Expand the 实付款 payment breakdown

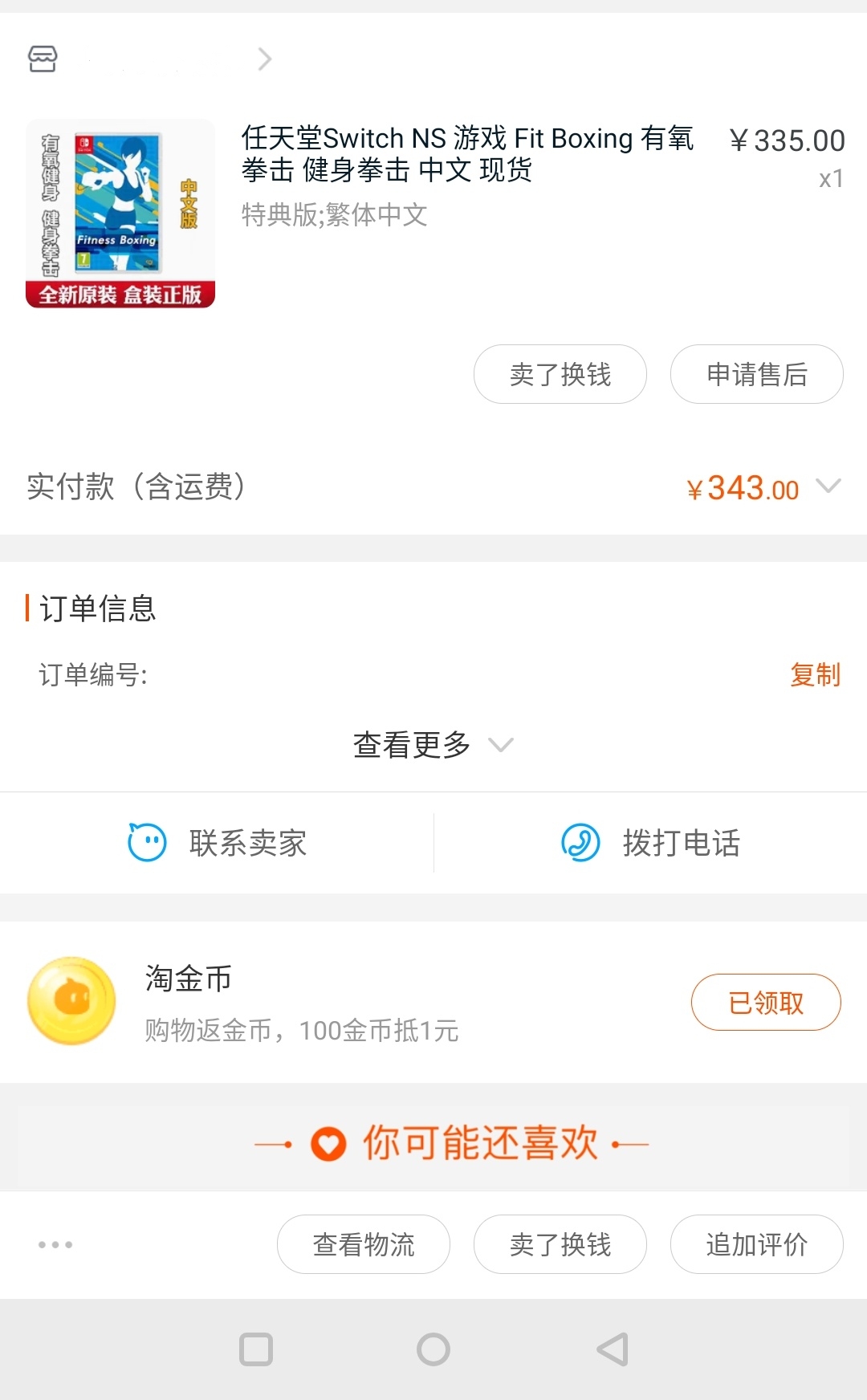coord(828,486)
